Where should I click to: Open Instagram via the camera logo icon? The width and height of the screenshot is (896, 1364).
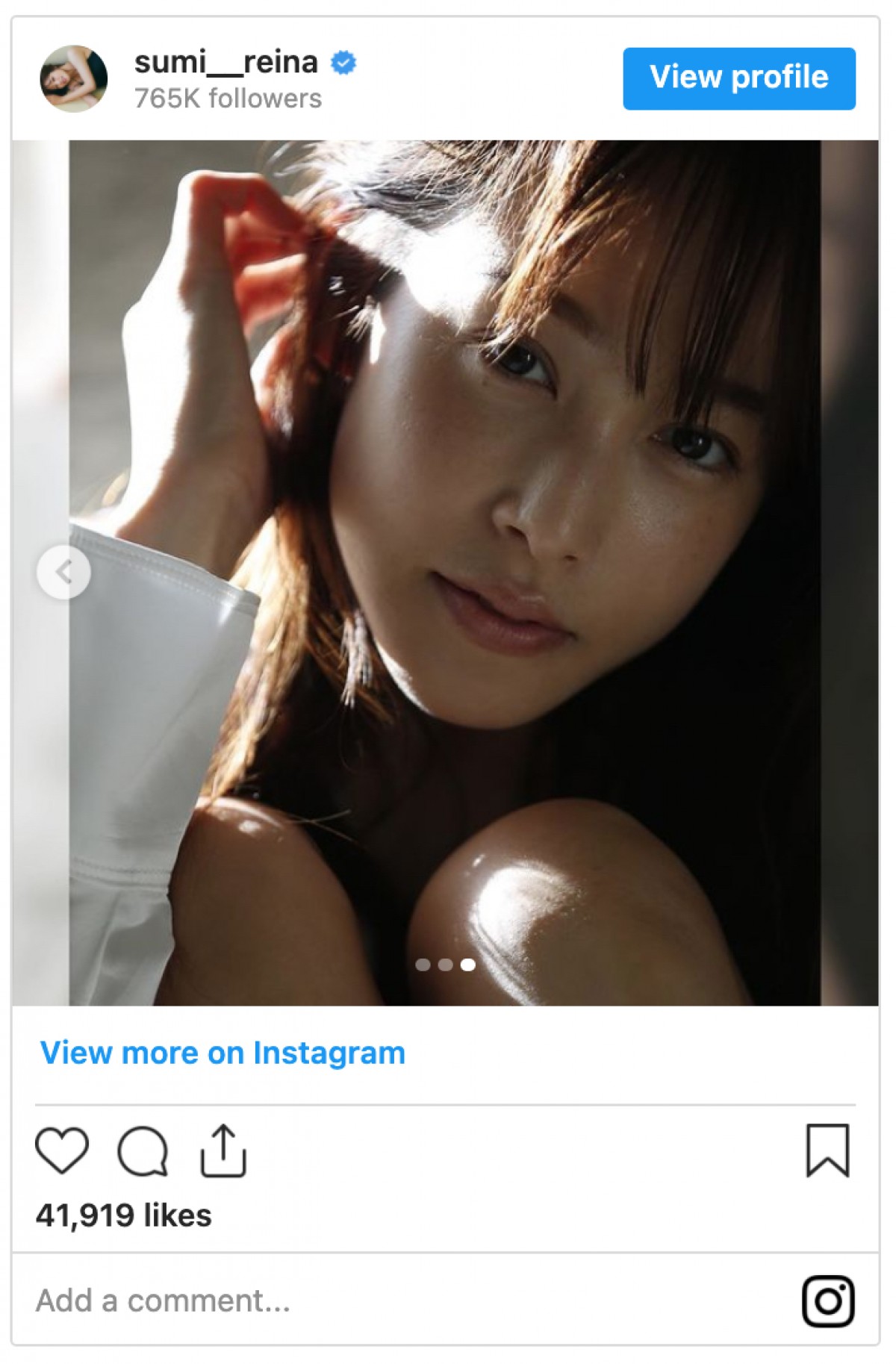click(827, 1301)
